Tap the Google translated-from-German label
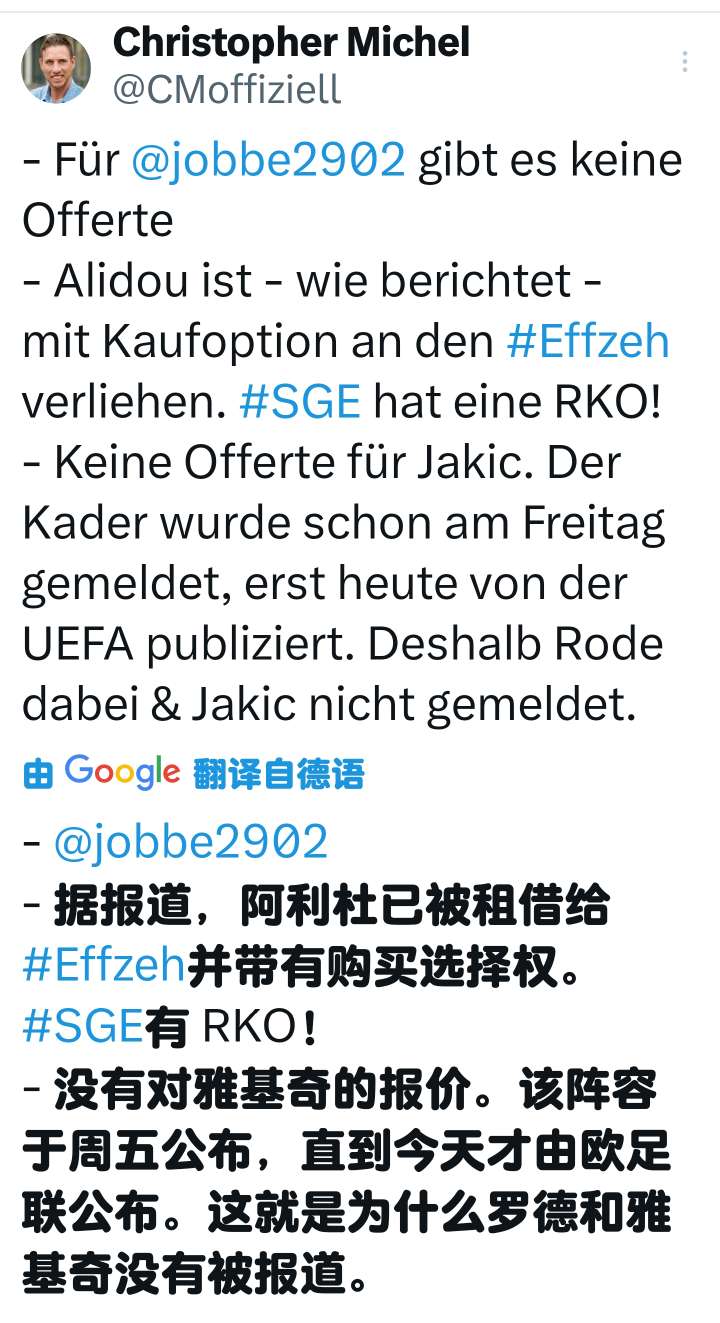The image size is (720, 1323). [194, 773]
